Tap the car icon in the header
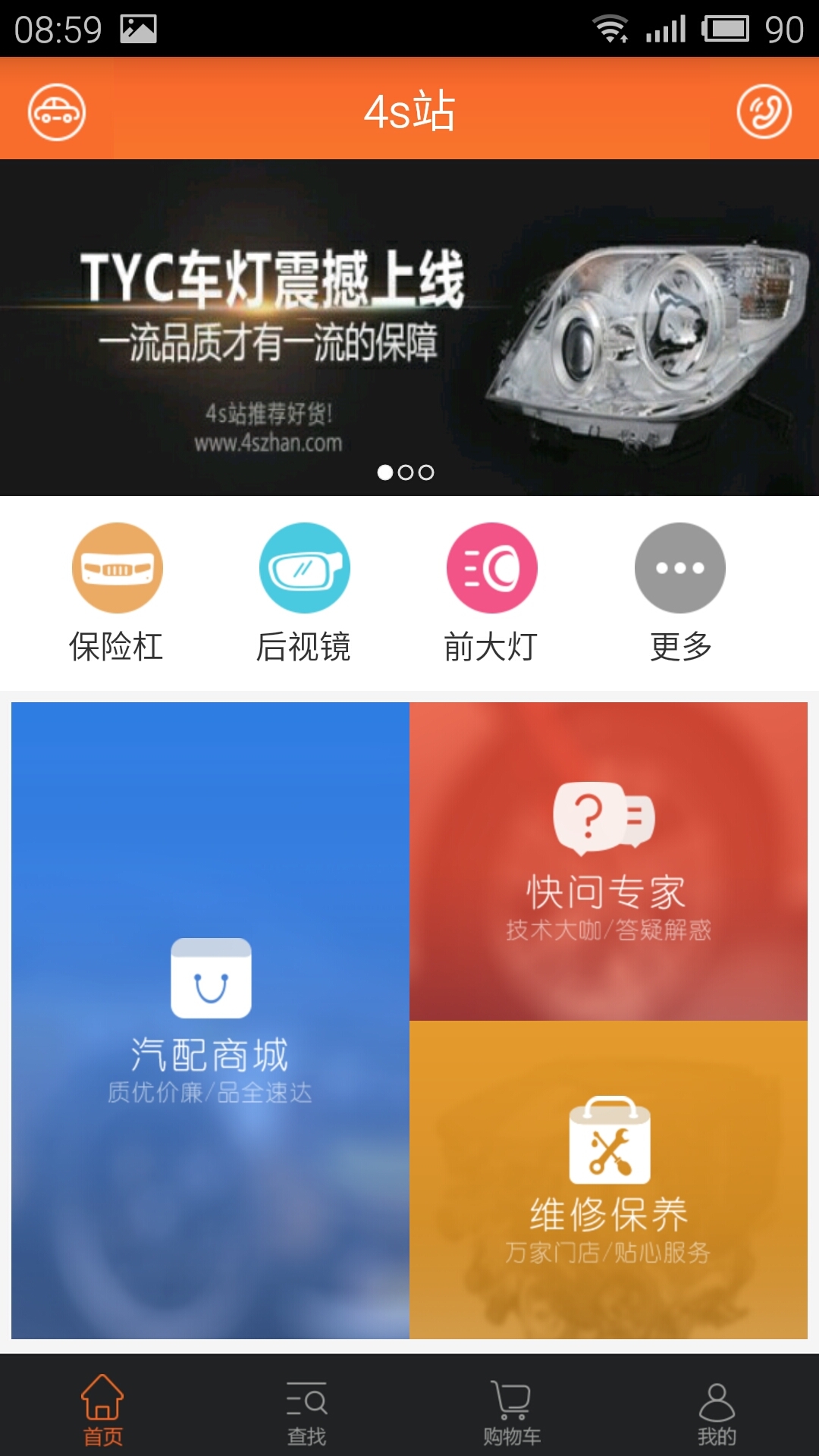 (x=57, y=112)
